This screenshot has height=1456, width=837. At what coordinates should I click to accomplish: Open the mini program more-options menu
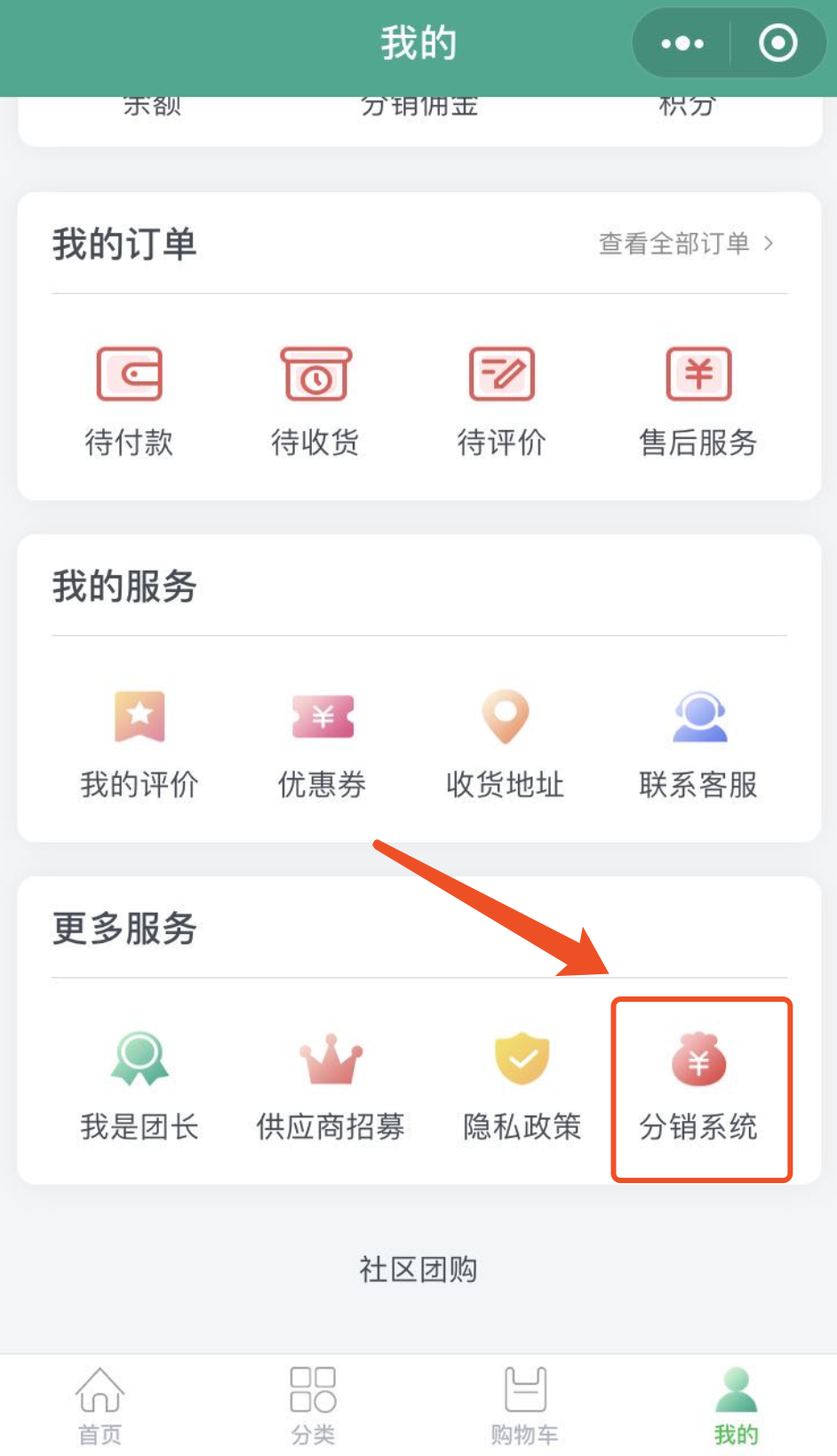(682, 43)
